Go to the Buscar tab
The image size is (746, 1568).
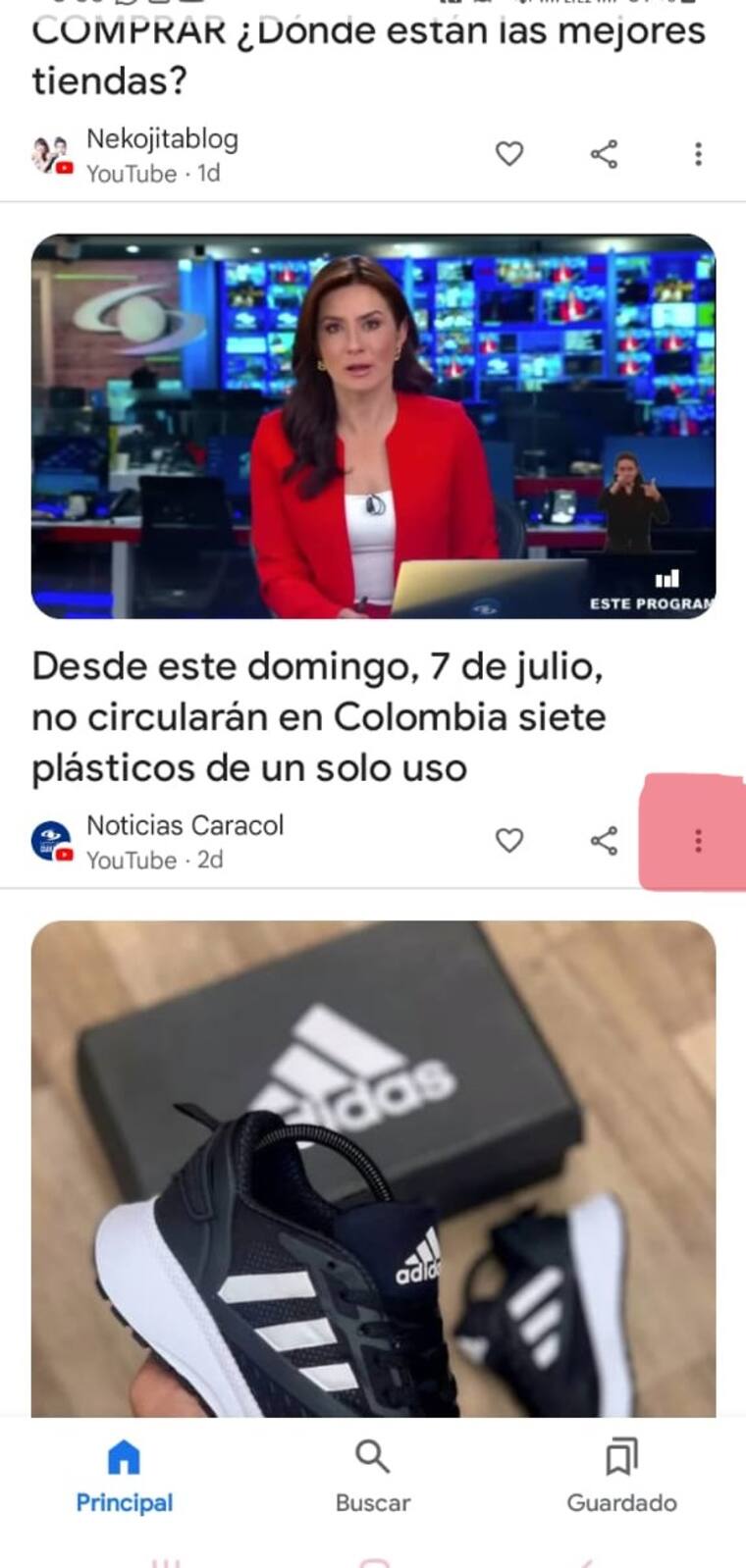click(x=373, y=1476)
